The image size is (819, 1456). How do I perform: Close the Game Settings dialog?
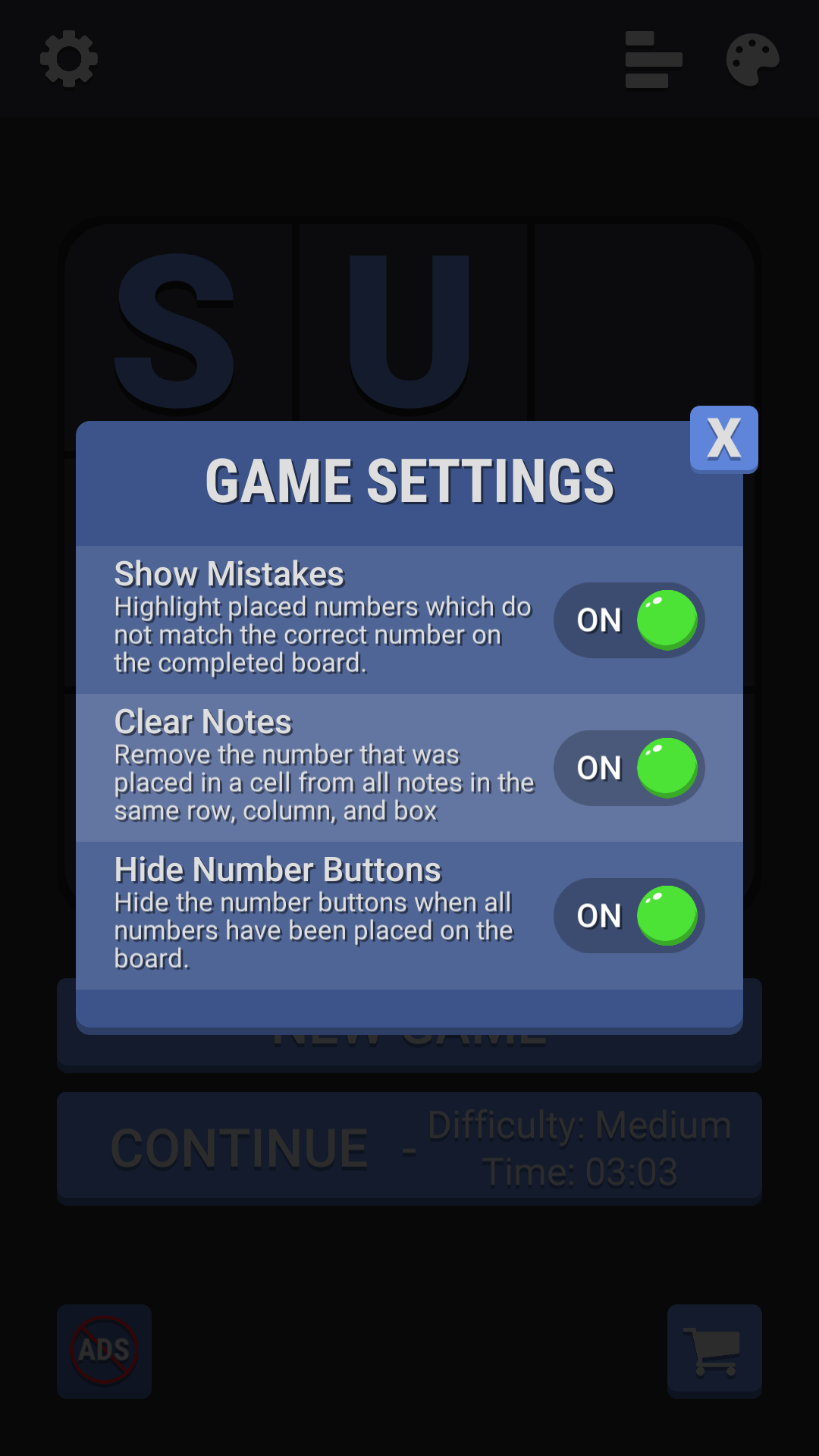(723, 439)
